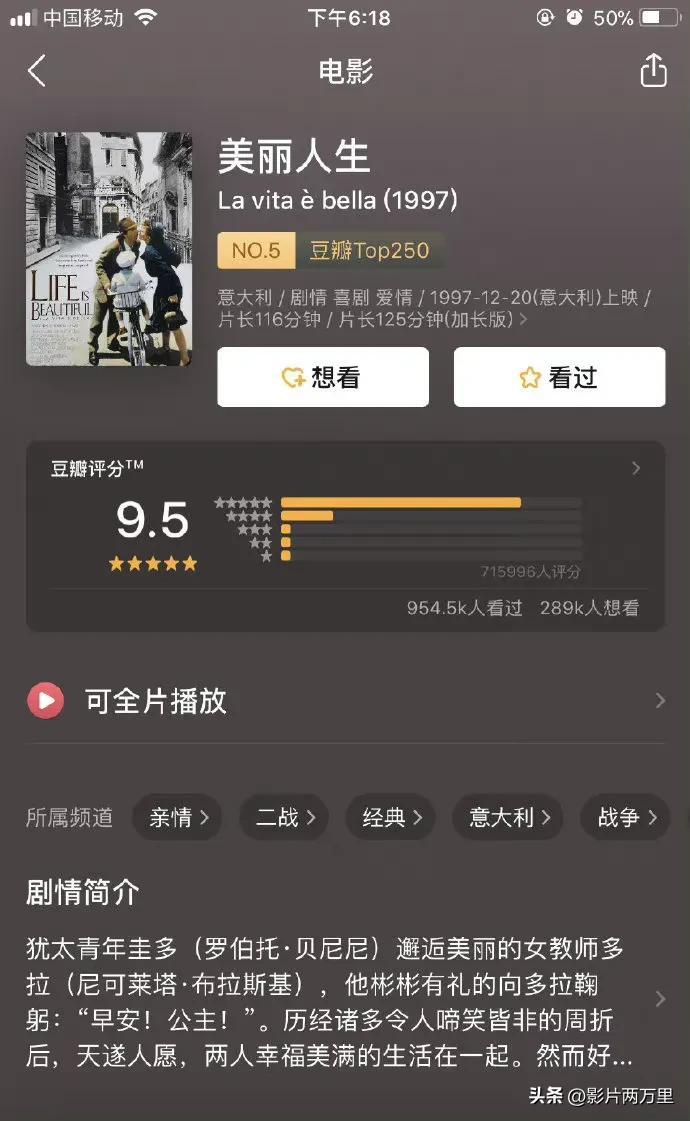Open the 亲情 channel chip

(179, 818)
